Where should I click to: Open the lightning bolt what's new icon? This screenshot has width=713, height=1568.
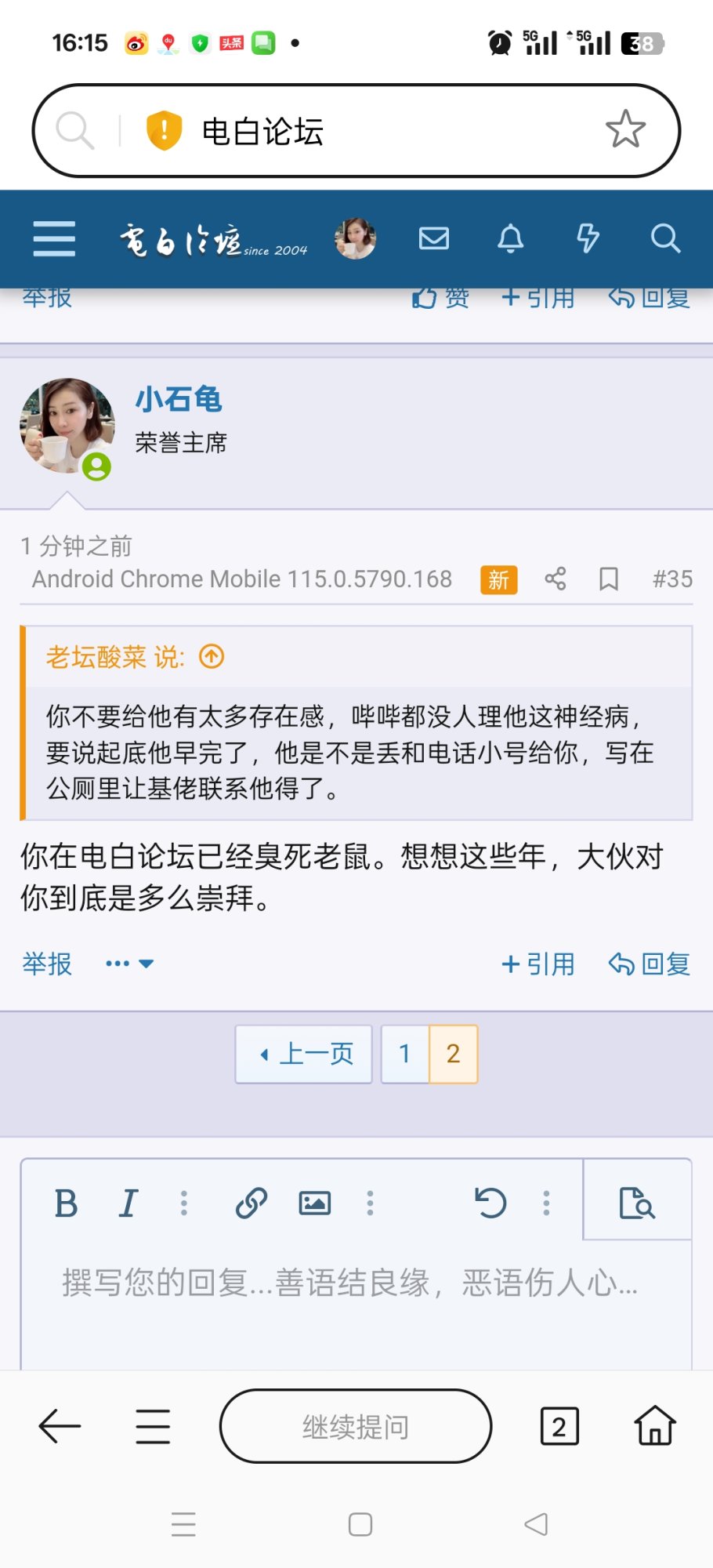pos(588,238)
